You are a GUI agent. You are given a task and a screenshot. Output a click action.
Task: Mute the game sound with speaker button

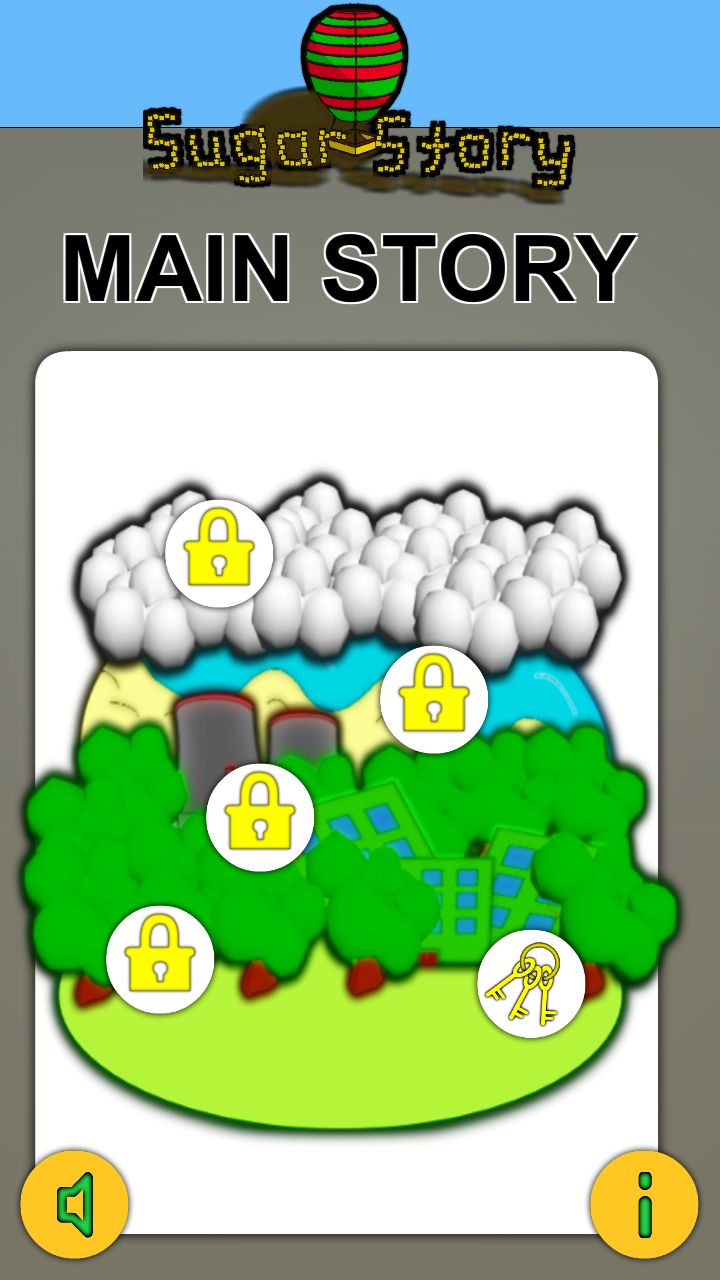click(74, 1204)
